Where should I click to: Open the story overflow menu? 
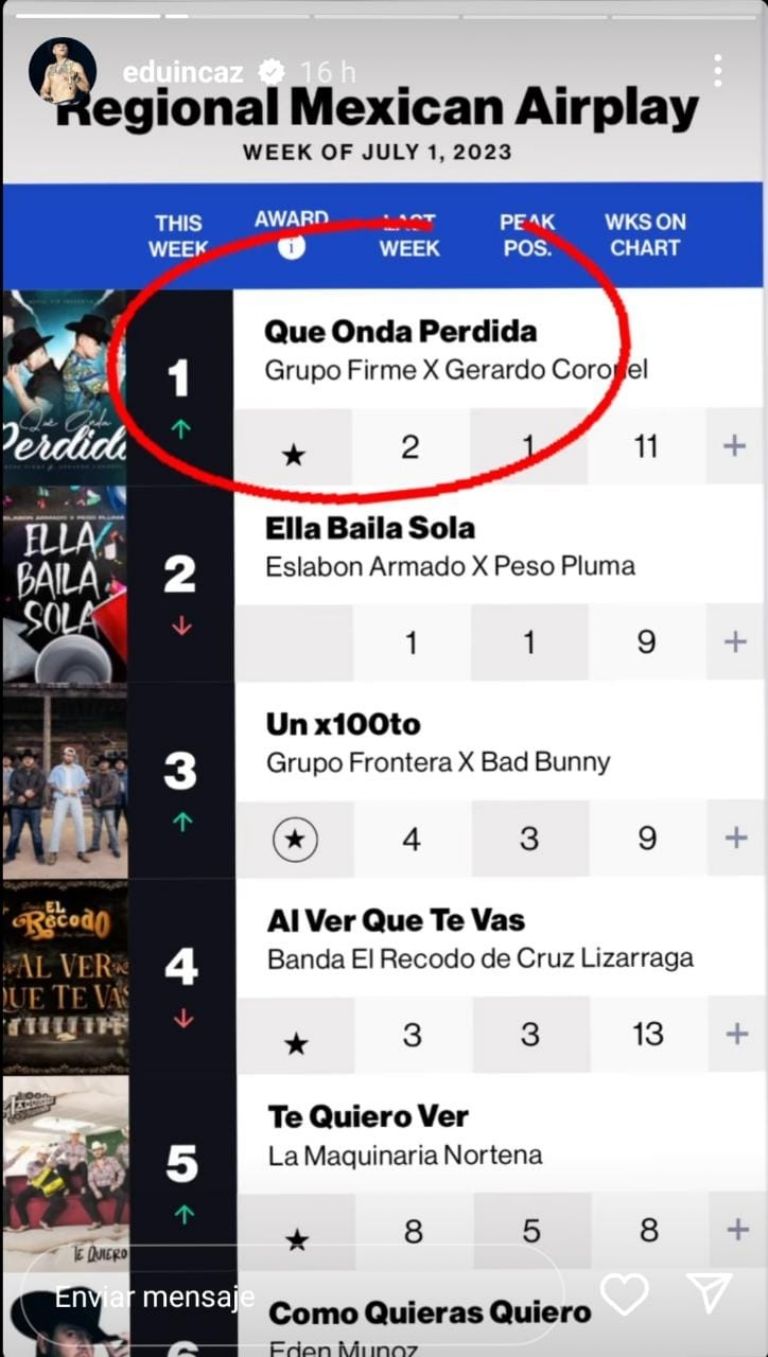718,72
